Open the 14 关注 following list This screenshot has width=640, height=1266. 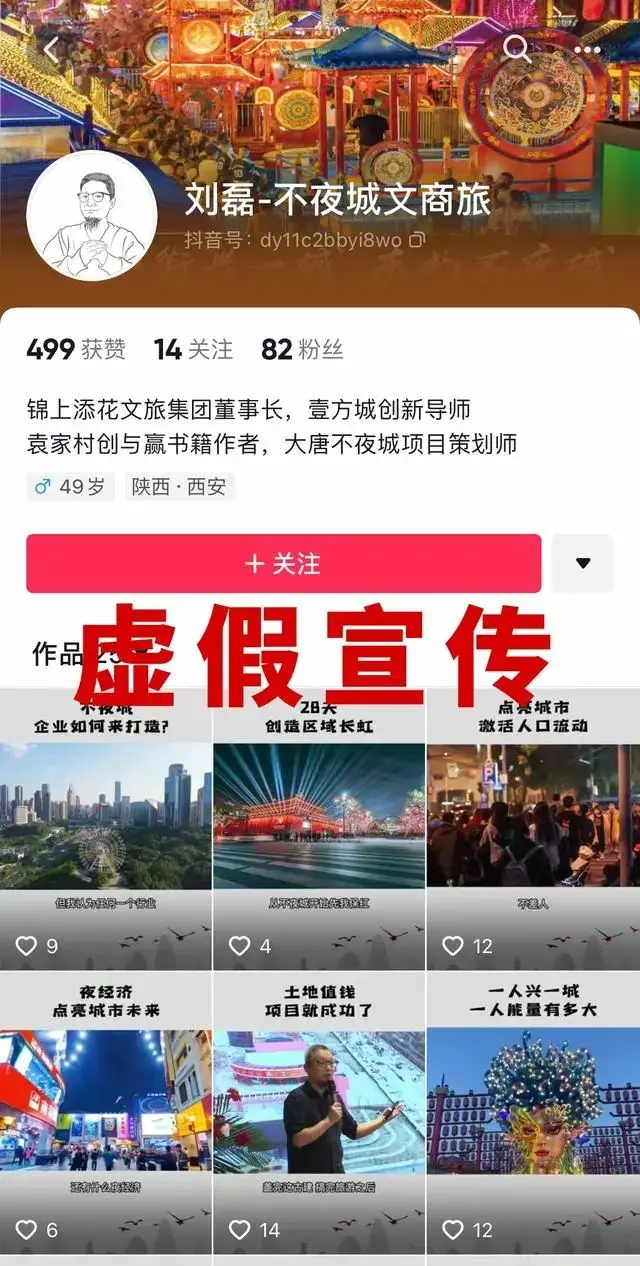[x=192, y=349]
